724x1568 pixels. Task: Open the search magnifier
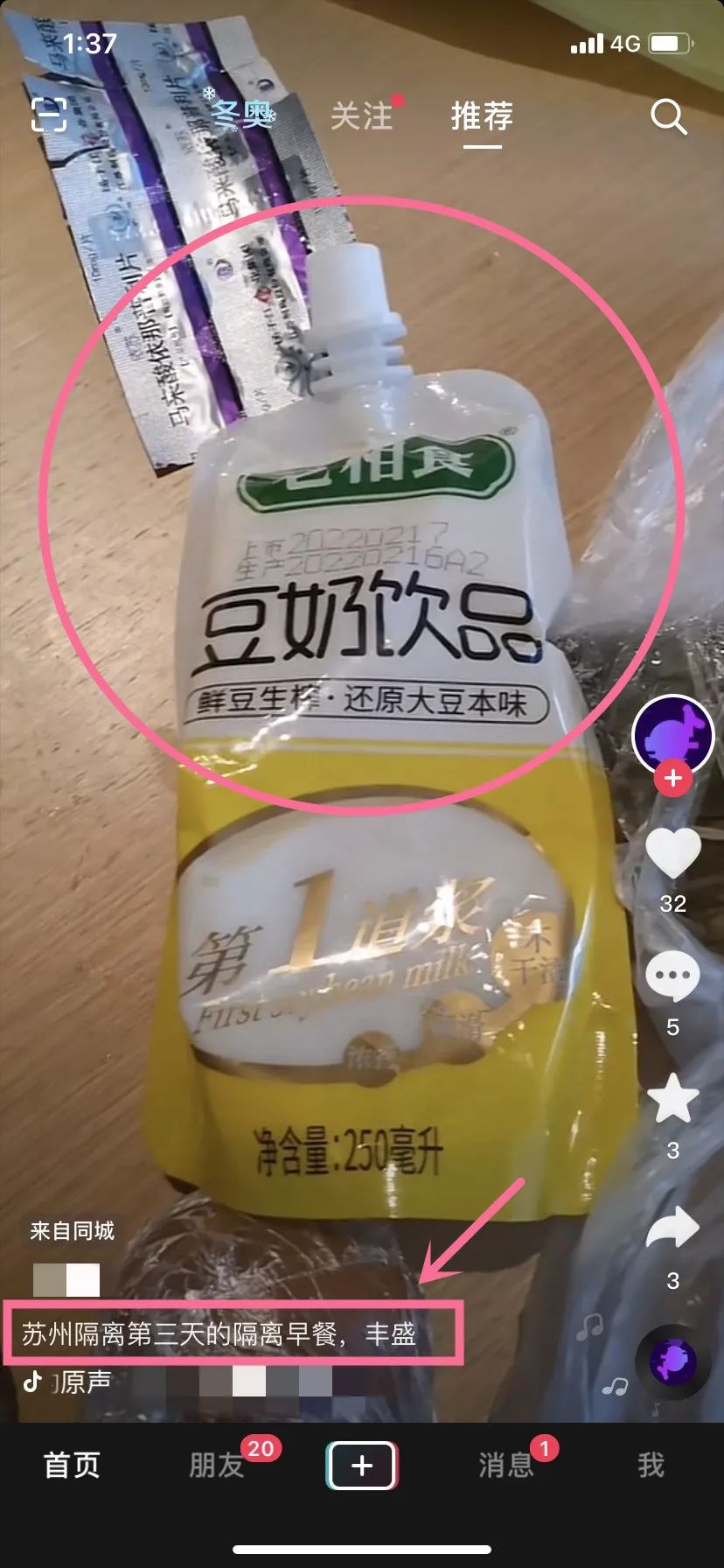(669, 116)
